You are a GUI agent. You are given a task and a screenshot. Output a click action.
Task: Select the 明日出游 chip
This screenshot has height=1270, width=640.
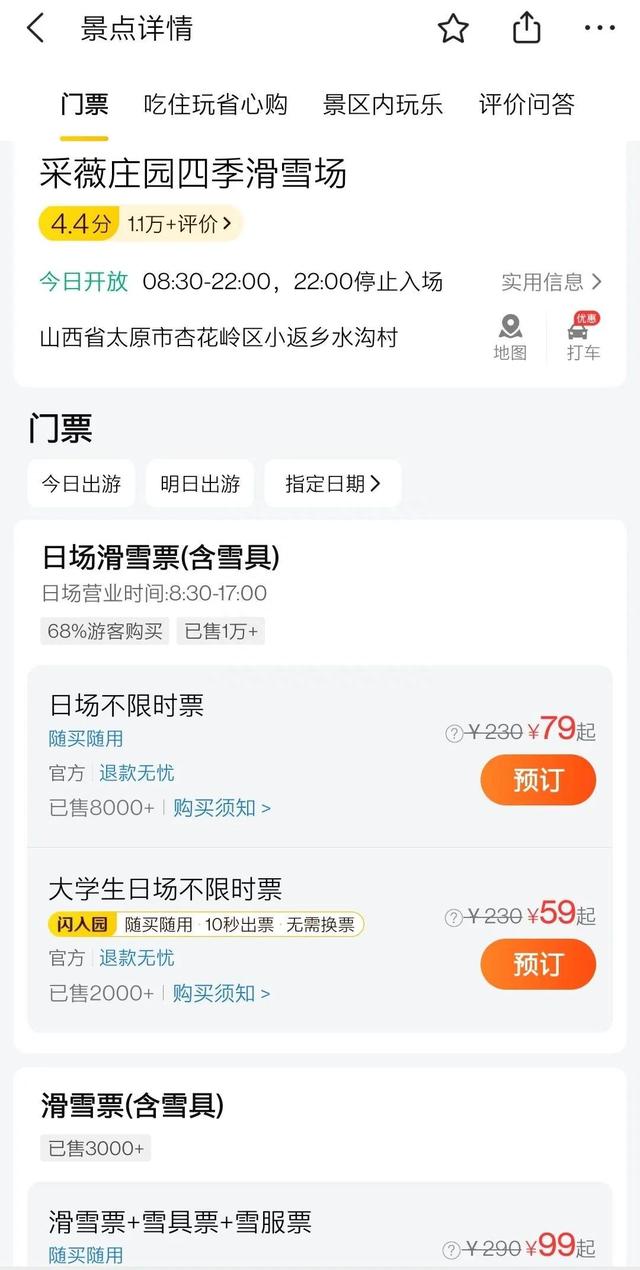pos(200,484)
